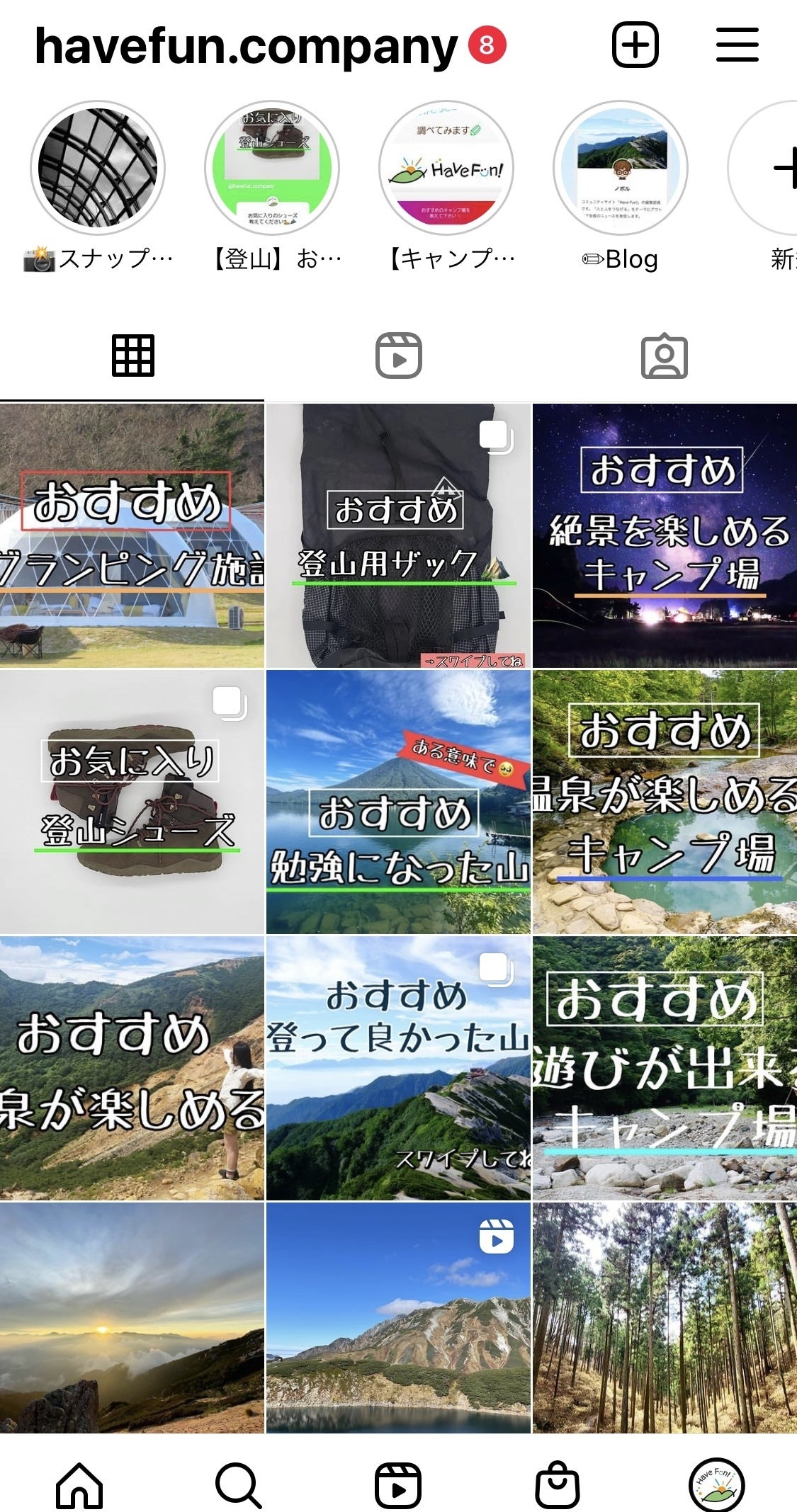Screen dimensions: 797x1512
Task: Open the スナップ story highlight
Action: pyautogui.click(x=98, y=168)
